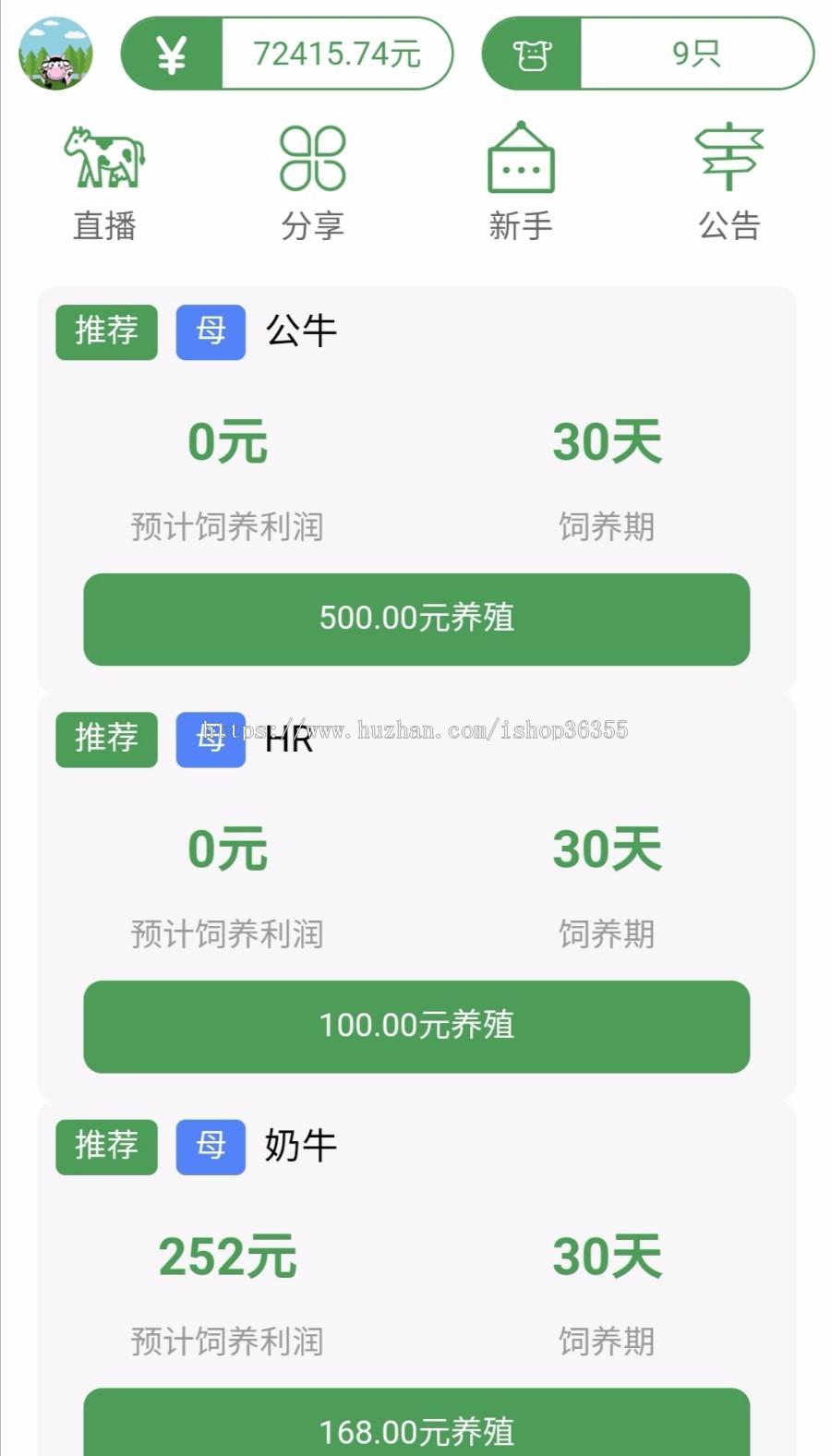Open the huzhan.com watermark link
The image size is (831, 1456).
click(415, 729)
